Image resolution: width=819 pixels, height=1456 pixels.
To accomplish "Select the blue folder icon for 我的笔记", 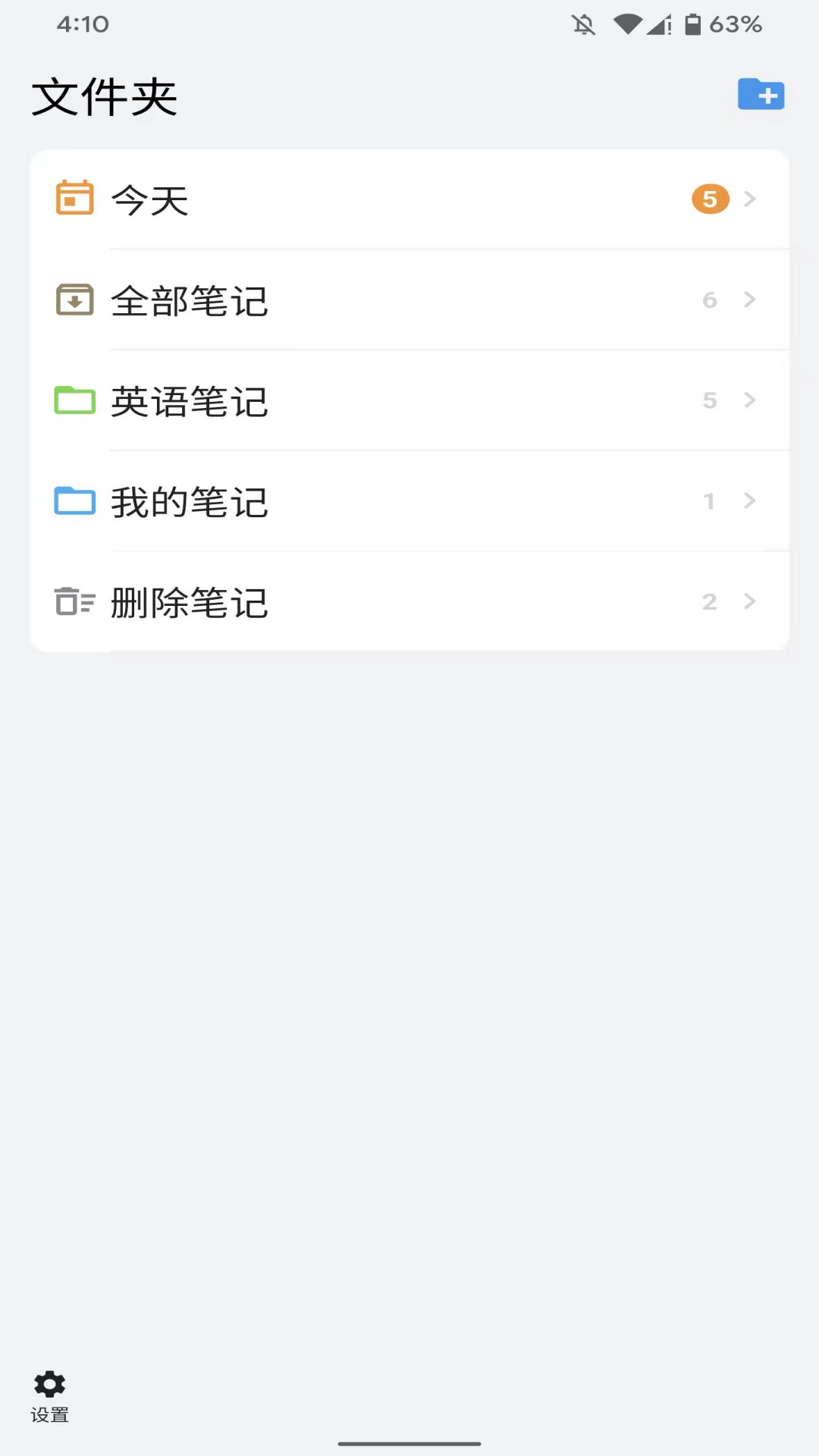I will [74, 501].
